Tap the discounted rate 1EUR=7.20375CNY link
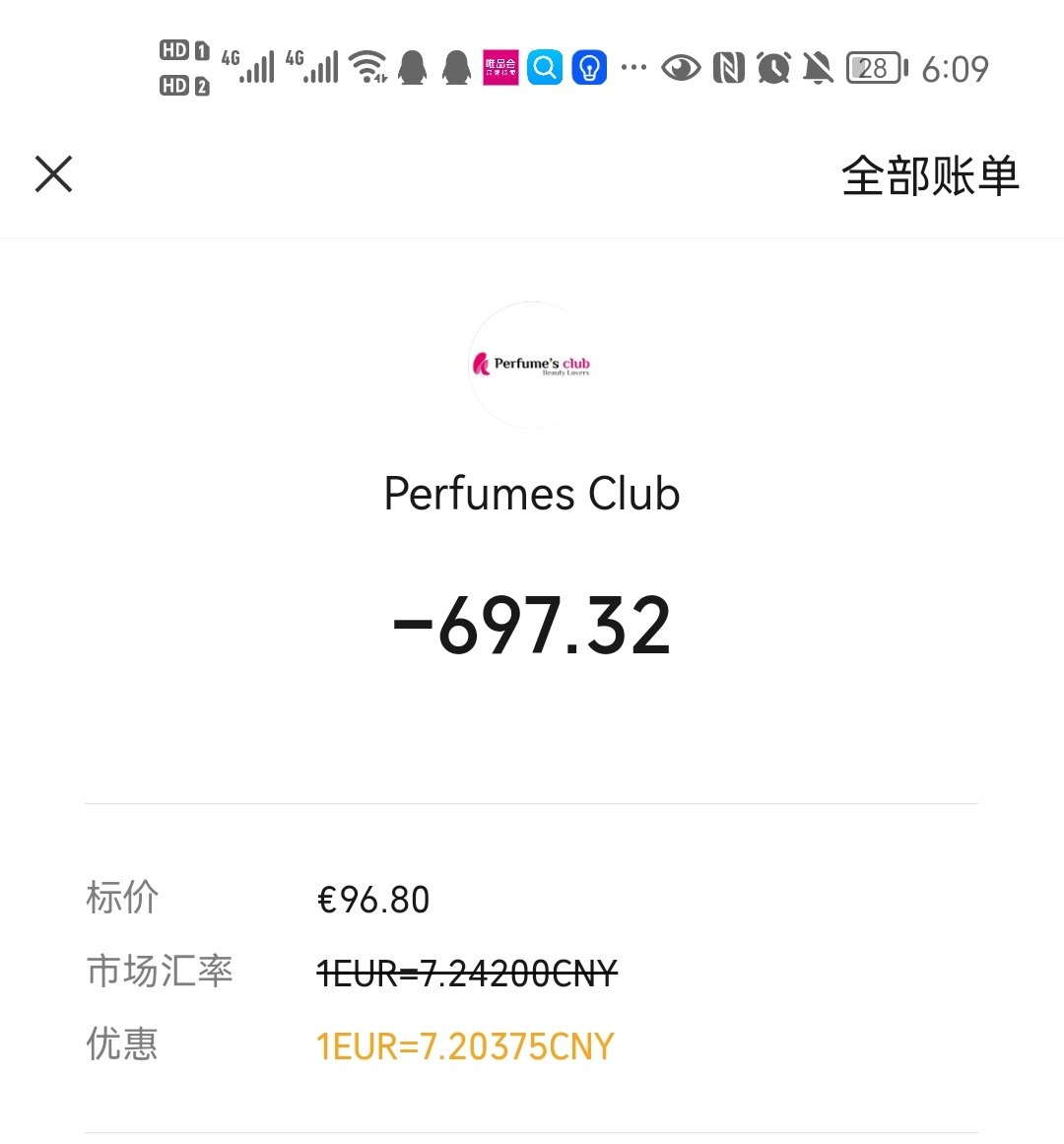 pyautogui.click(x=463, y=1046)
